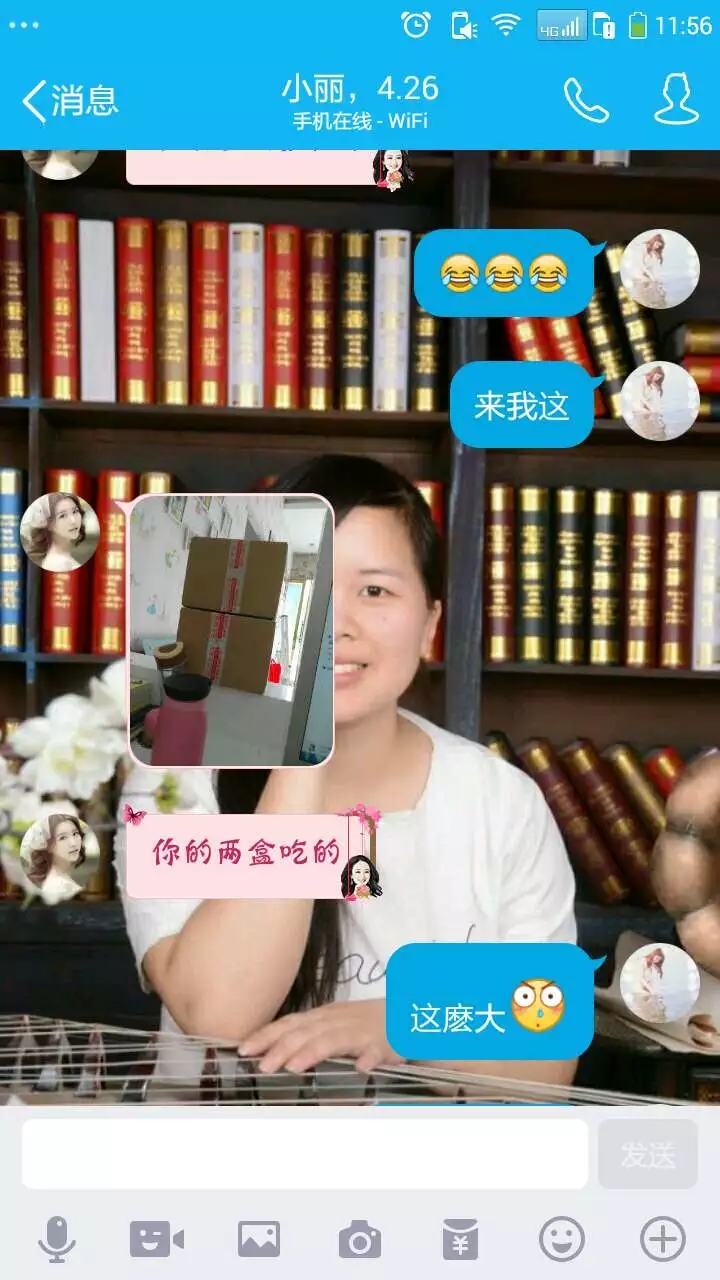This screenshot has width=720, height=1280.
Task: Go back to the 消息 list
Action: click(70, 100)
